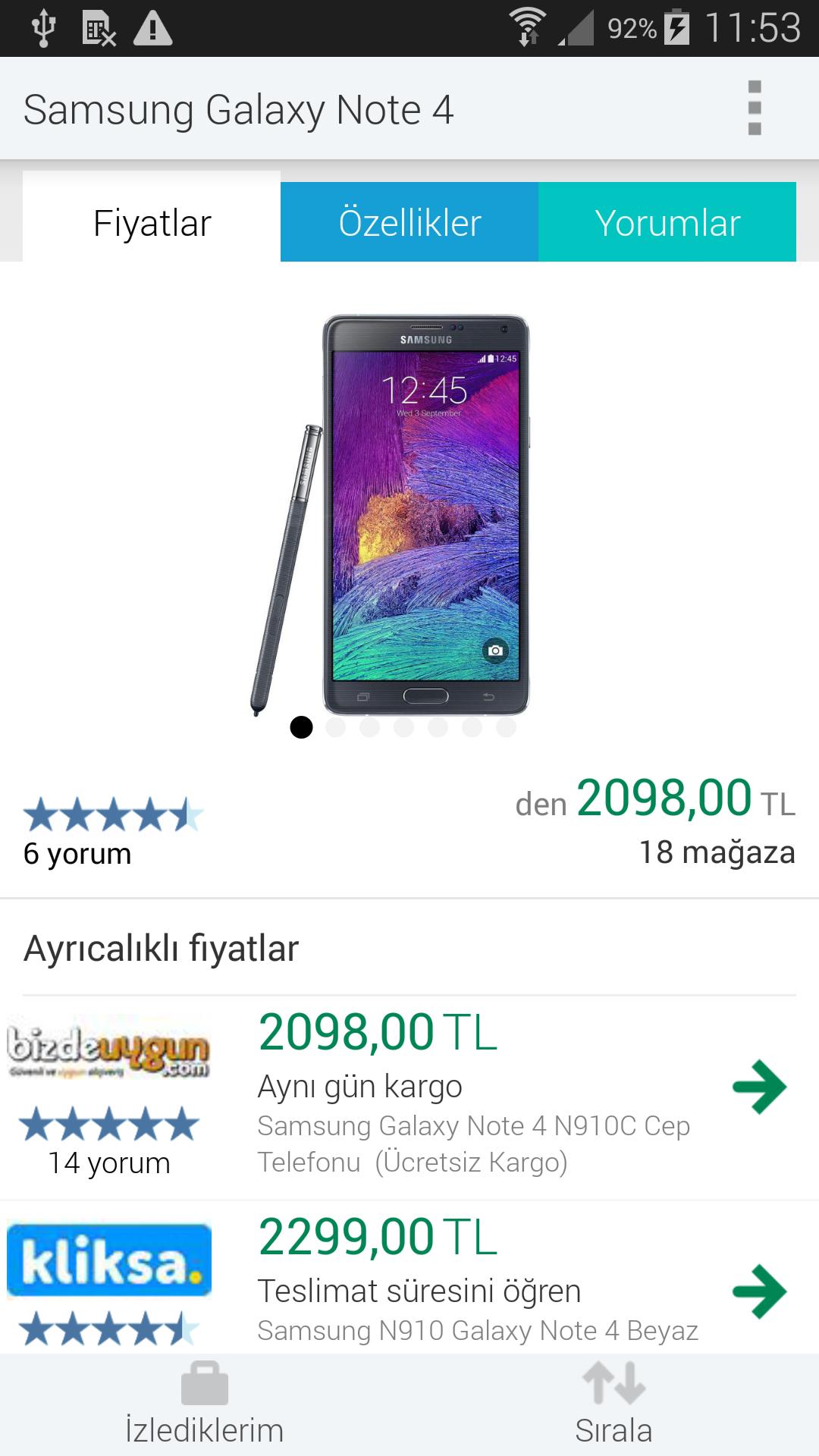Add product to İzlediklerim
Viewport: 819px width, 1456px height.
tap(205, 1404)
